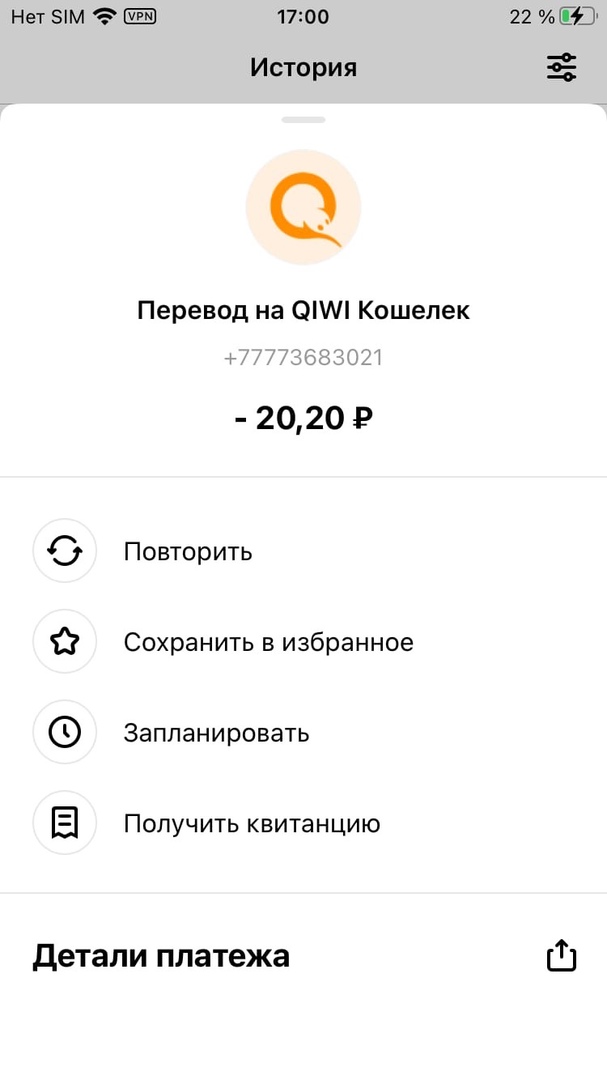The width and height of the screenshot is (607, 1080).
Task: Share the payment details
Action: [561, 955]
